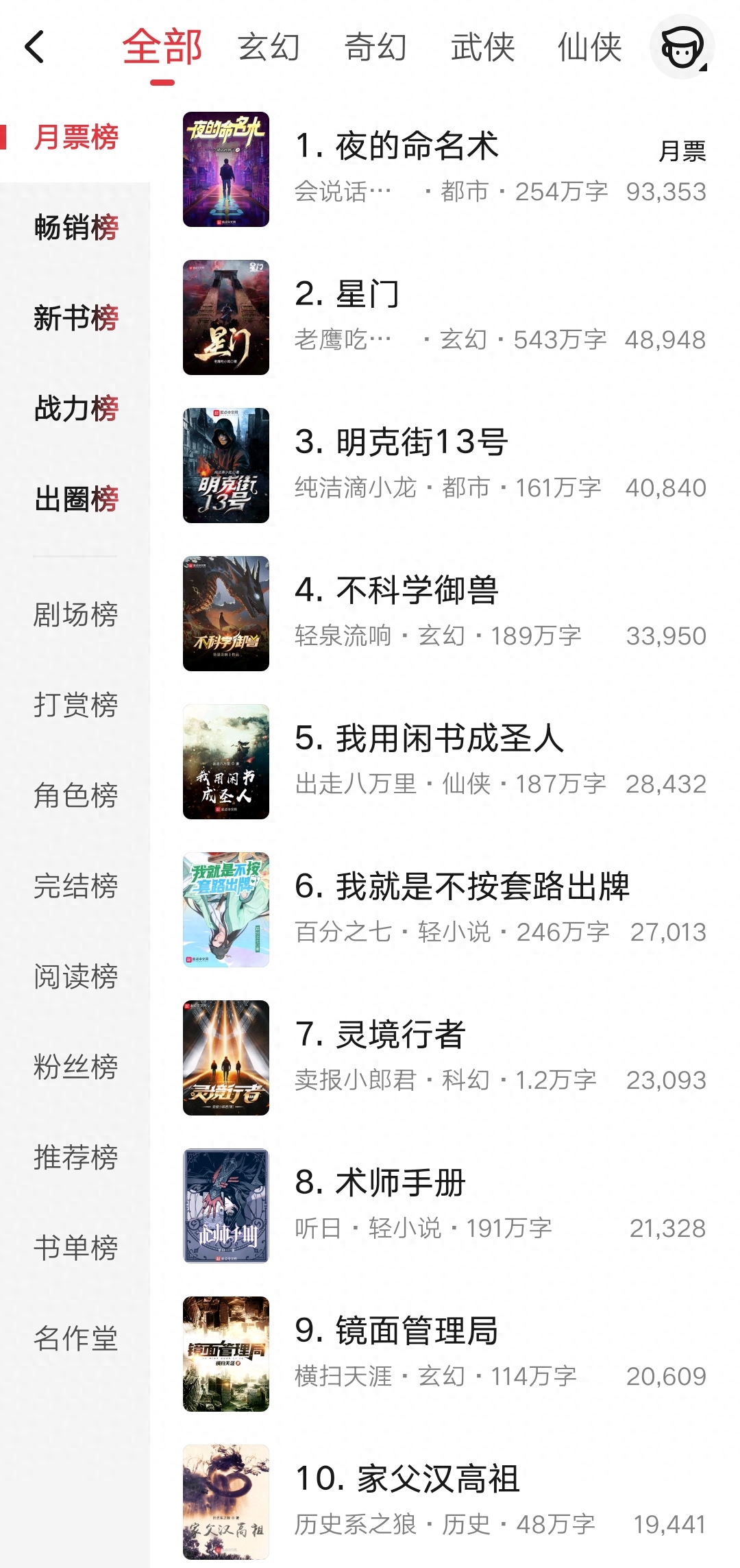
Task: Open cover art for 明克街13号
Action: click(226, 463)
